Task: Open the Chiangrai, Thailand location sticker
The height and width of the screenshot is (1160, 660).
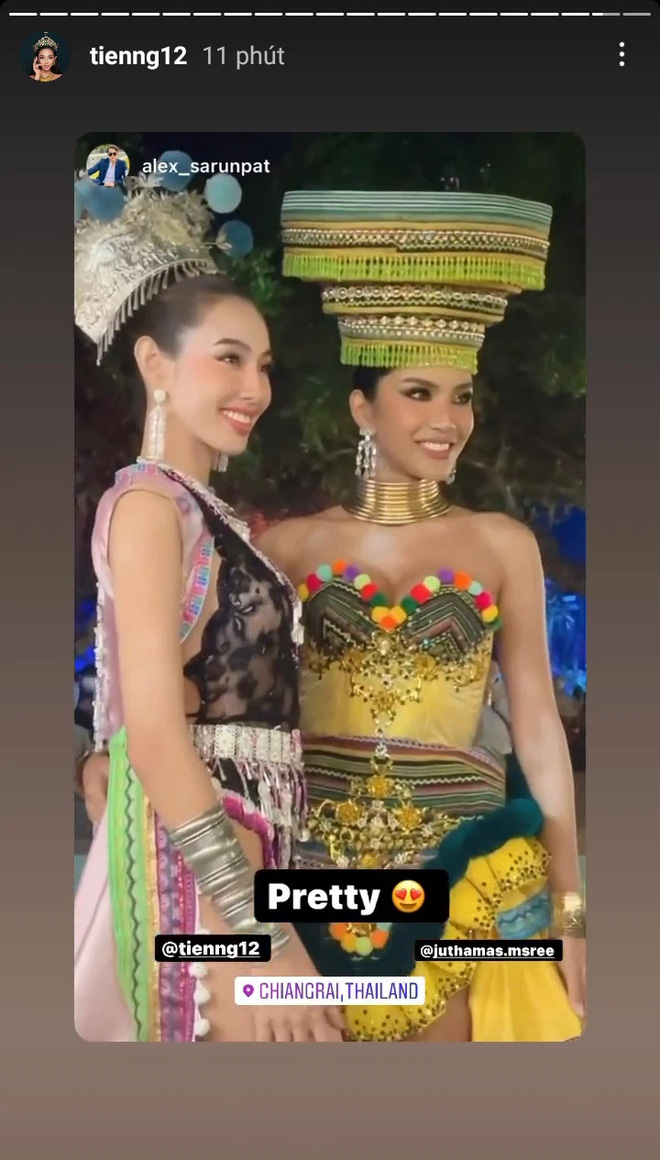Action: click(330, 991)
